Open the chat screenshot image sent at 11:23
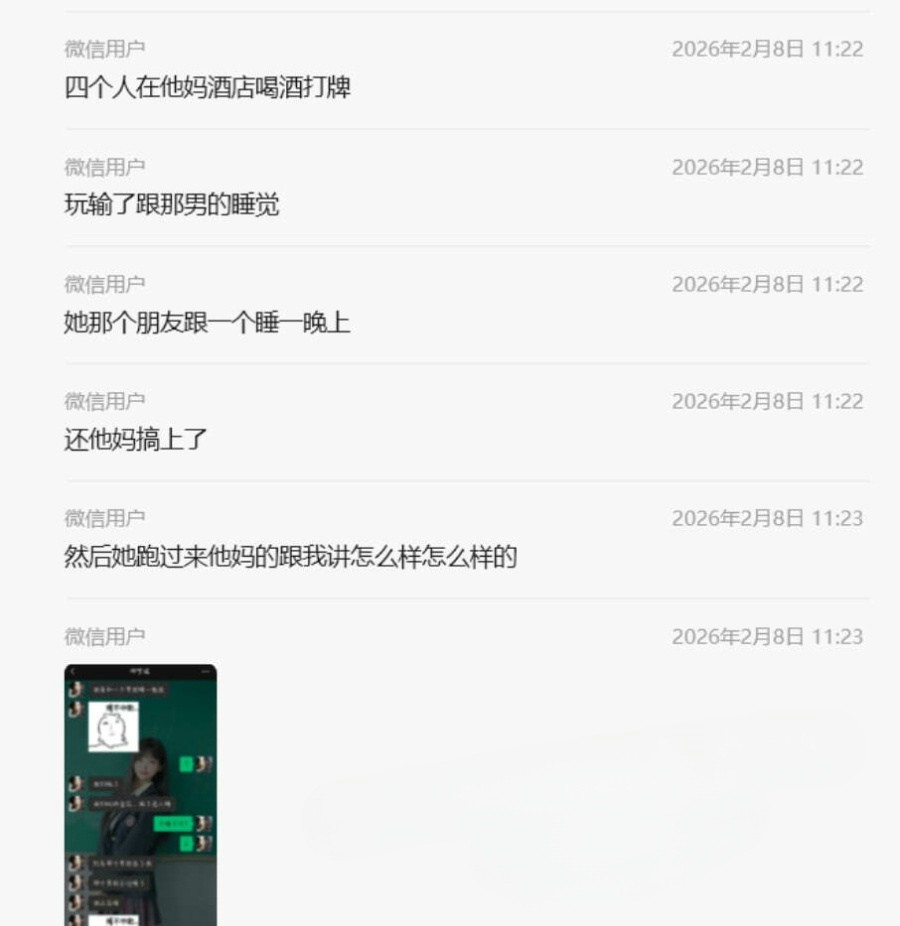This screenshot has height=926, width=900. coord(140,794)
